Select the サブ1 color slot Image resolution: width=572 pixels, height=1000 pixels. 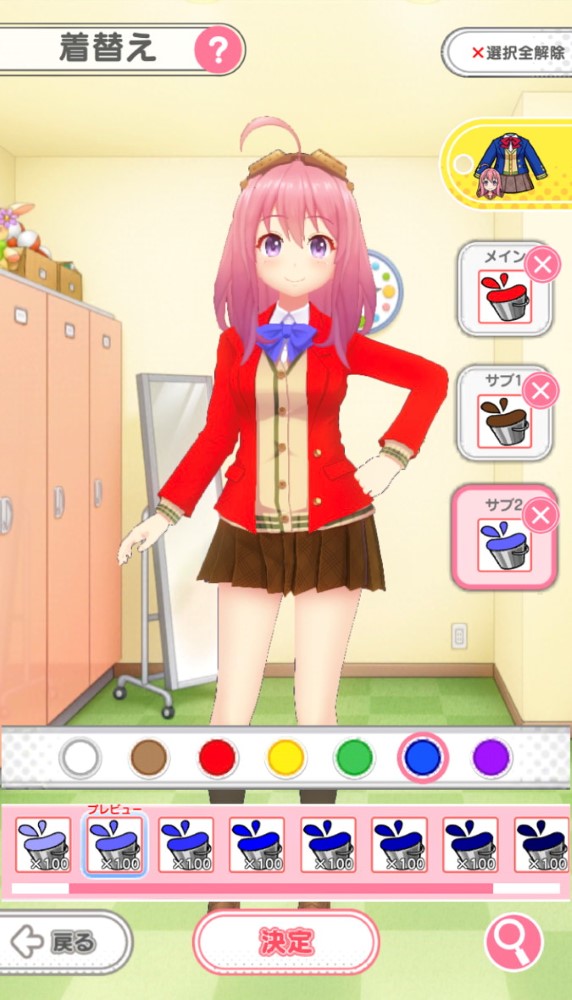(x=504, y=413)
